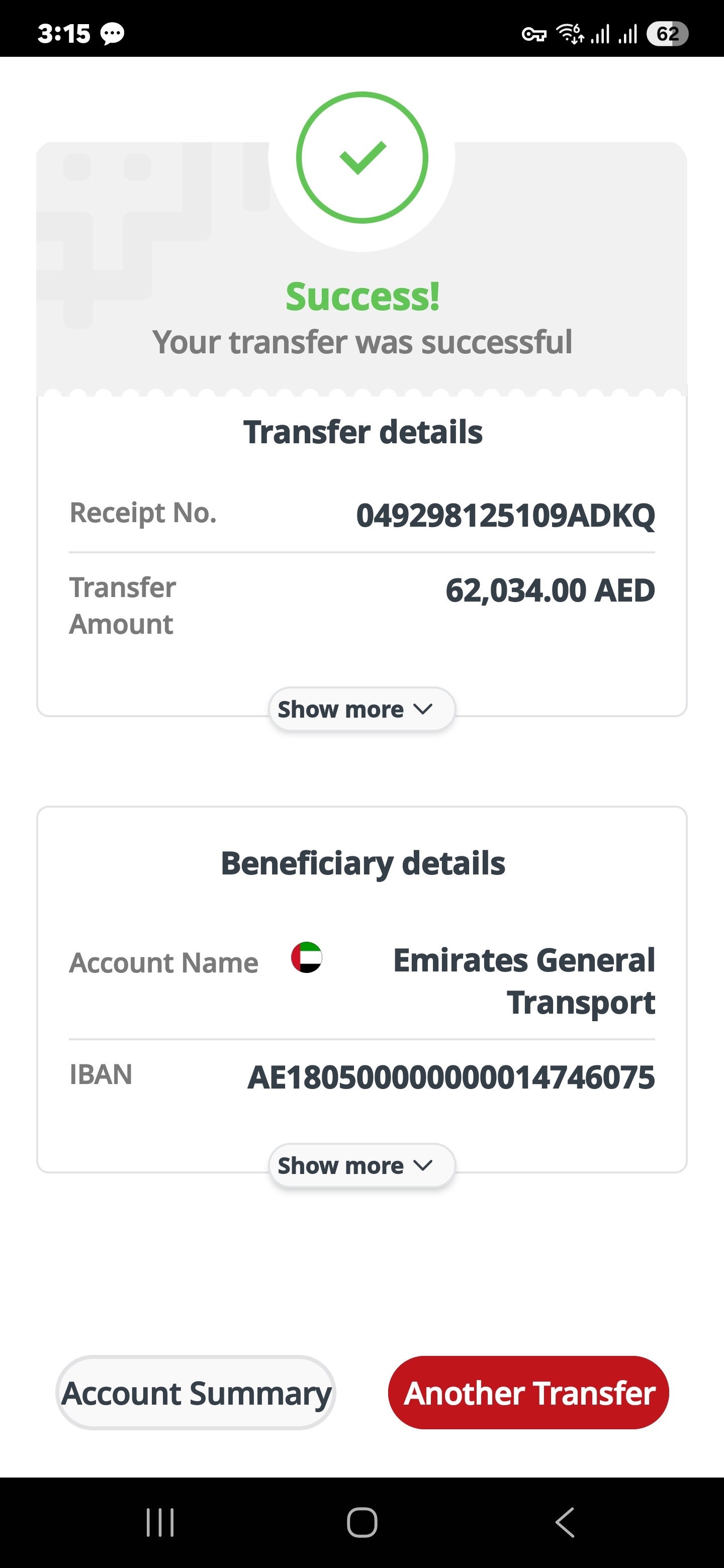Start Another Transfer
Viewport: 724px width, 1568px height.
click(528, 1393)
